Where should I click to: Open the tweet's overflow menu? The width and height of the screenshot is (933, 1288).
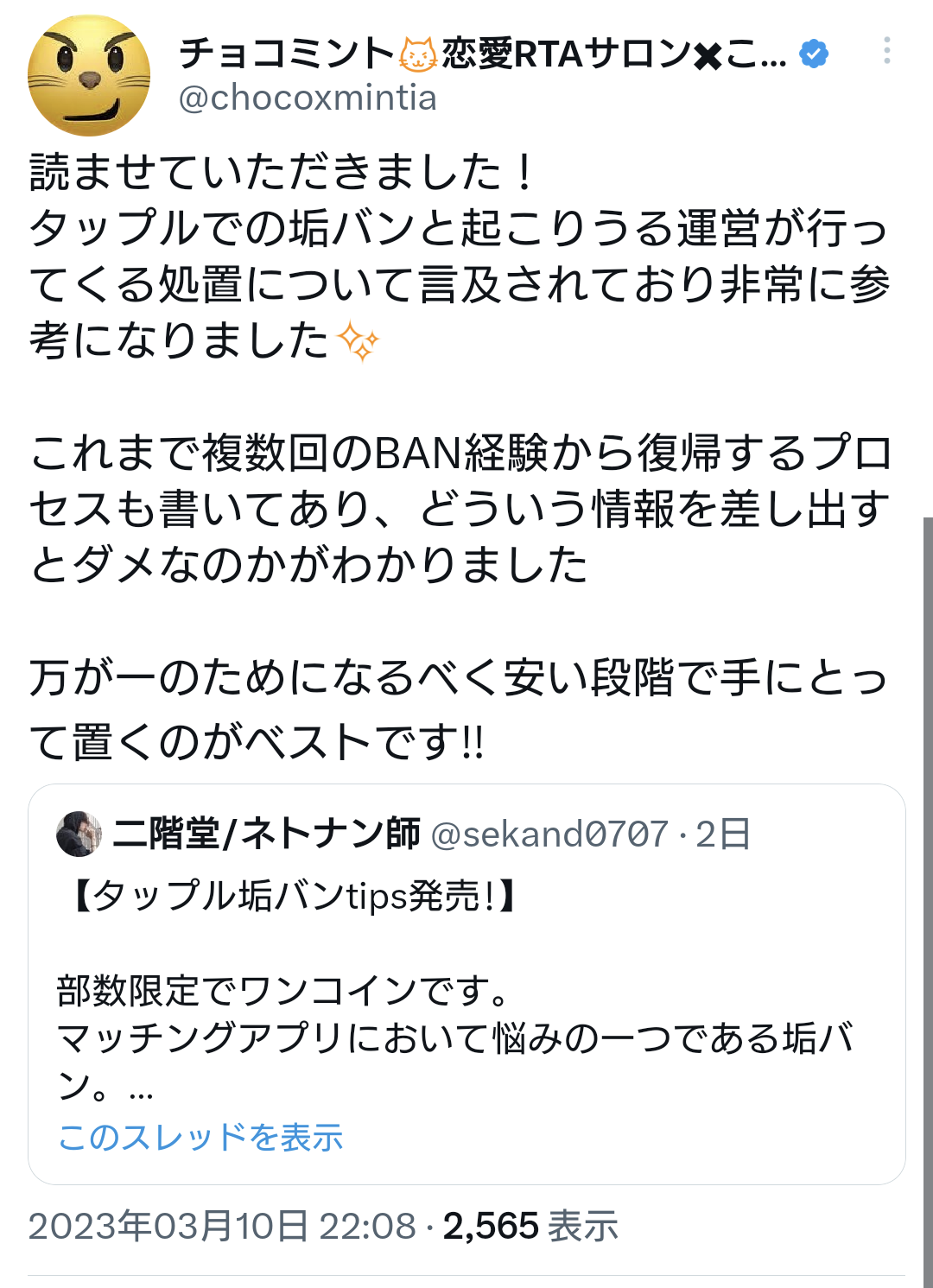coord(886,51)
